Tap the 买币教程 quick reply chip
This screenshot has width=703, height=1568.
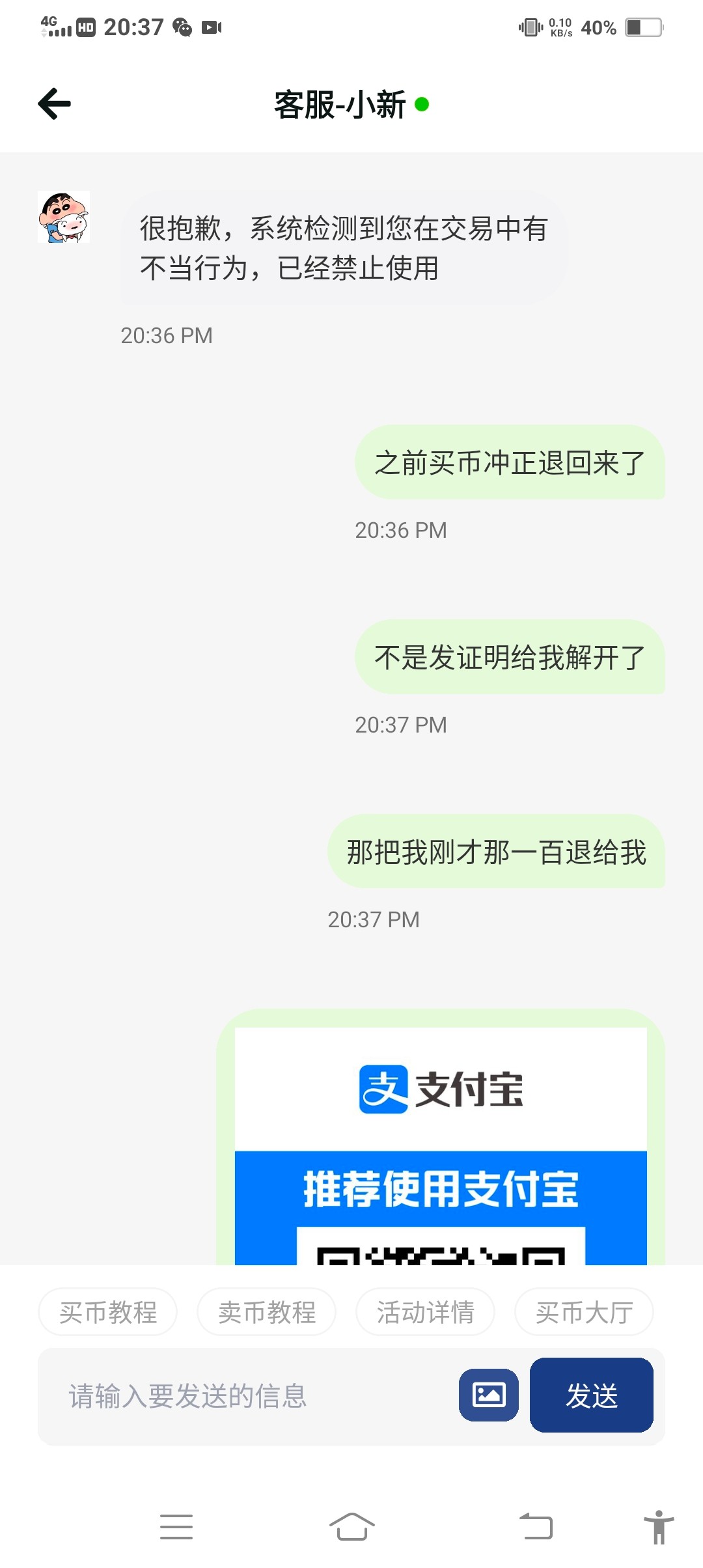click(107, 1313)
